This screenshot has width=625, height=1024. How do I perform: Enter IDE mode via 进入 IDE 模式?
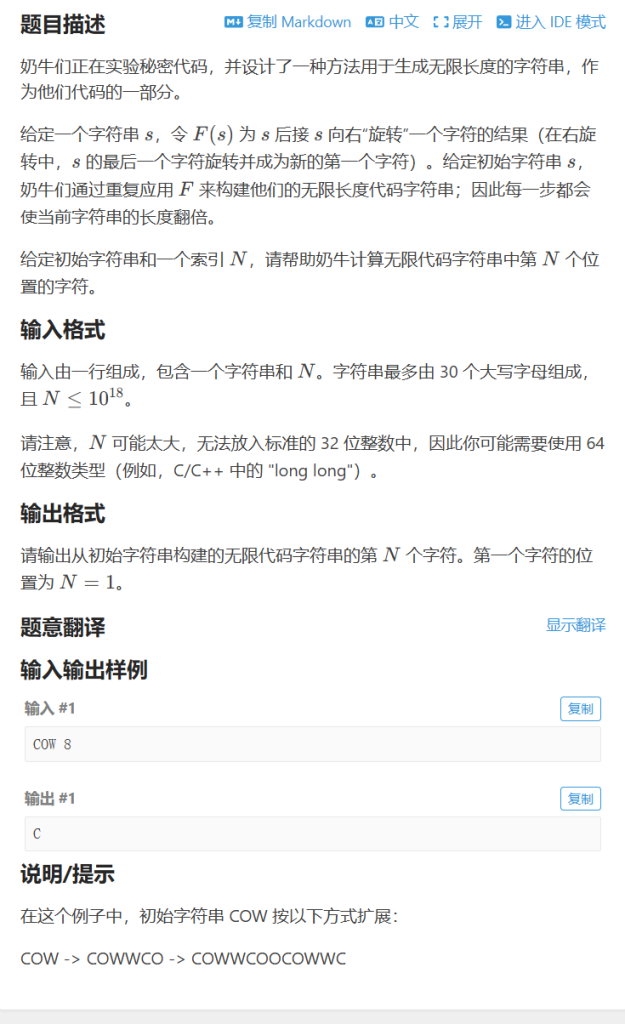point(551,22)
